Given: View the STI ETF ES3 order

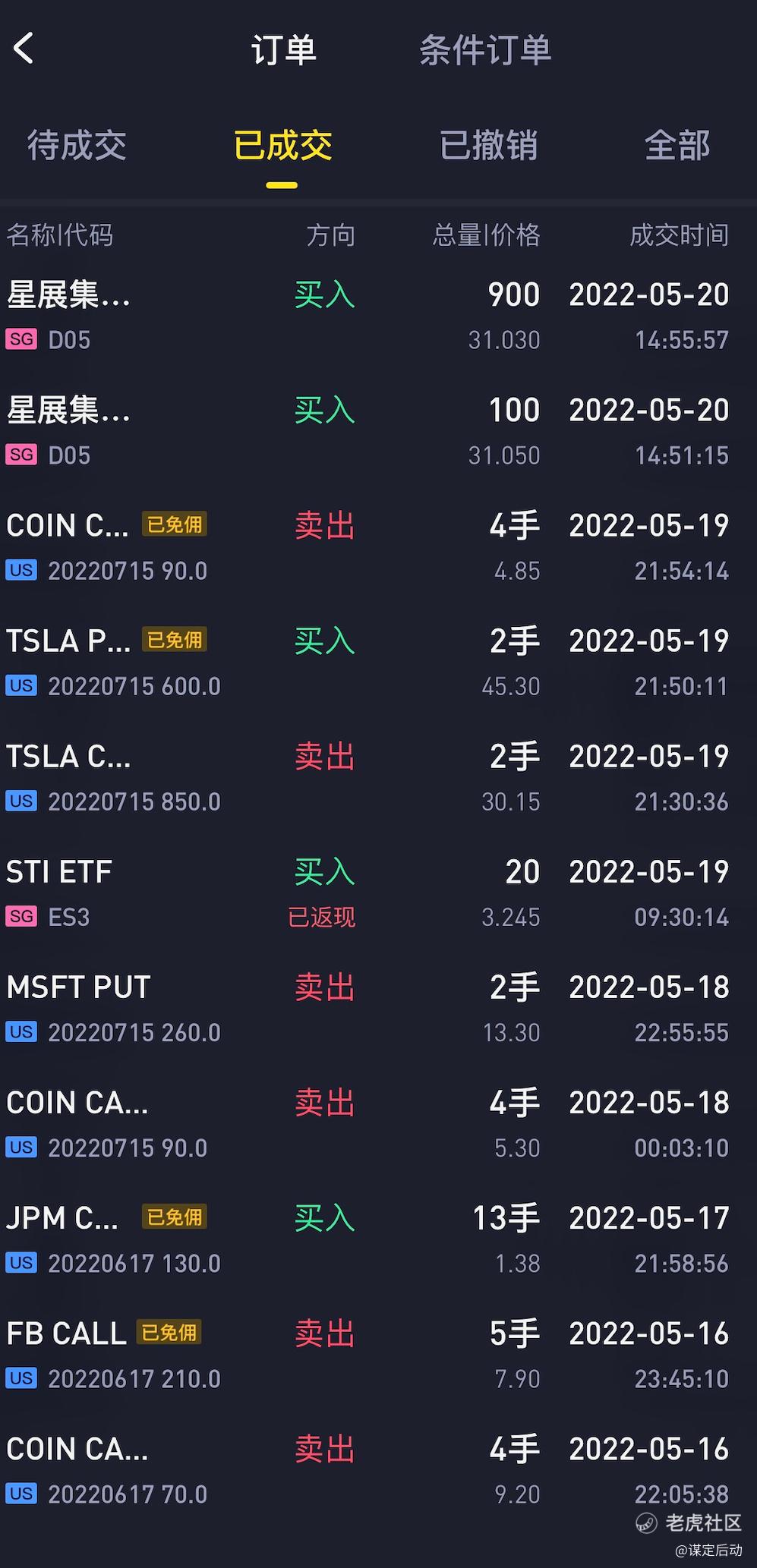Looking at the screenshot, I should 378,893.
